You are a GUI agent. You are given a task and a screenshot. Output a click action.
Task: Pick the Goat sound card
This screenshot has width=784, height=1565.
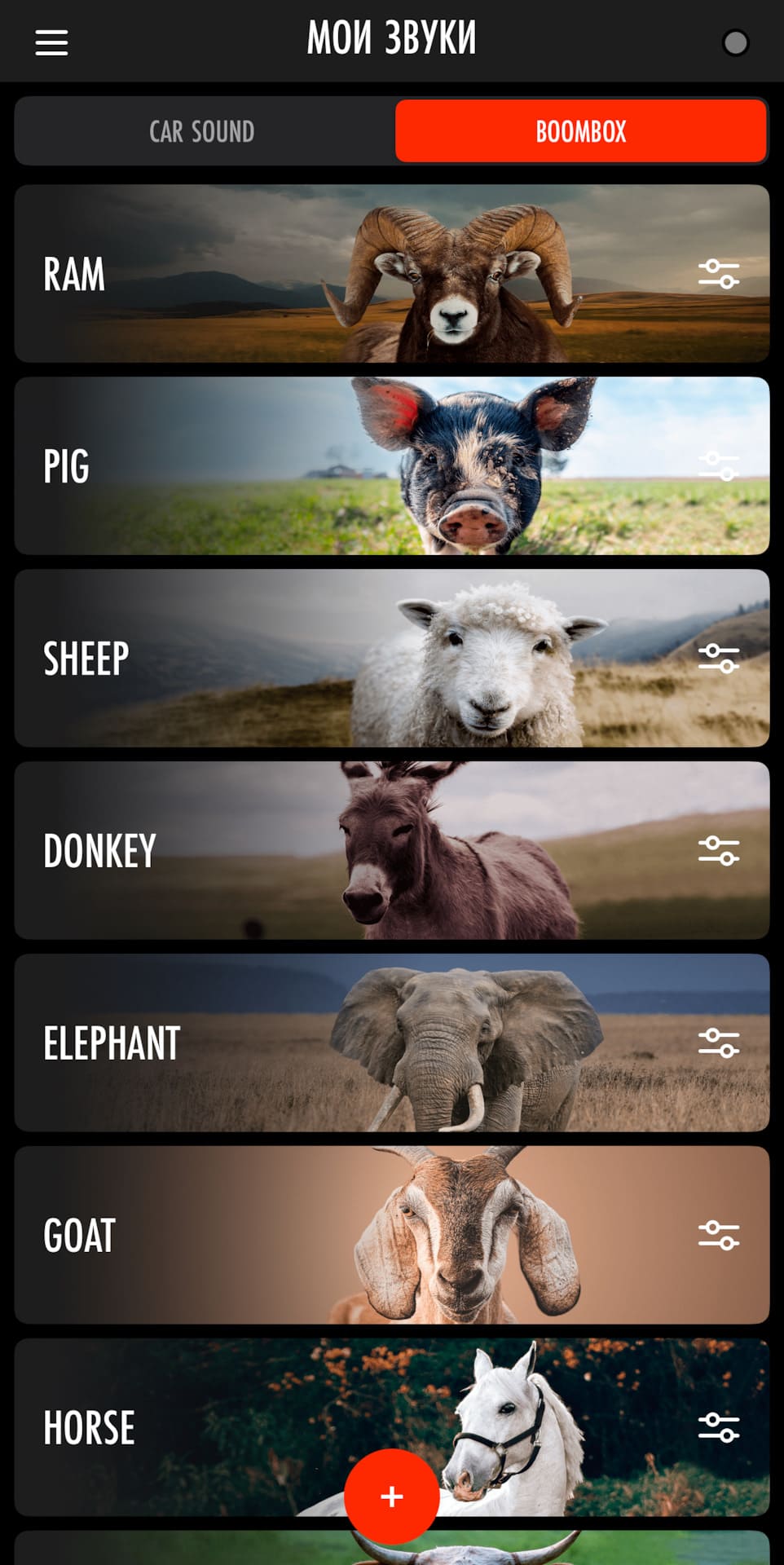[x=326, y=1236]
